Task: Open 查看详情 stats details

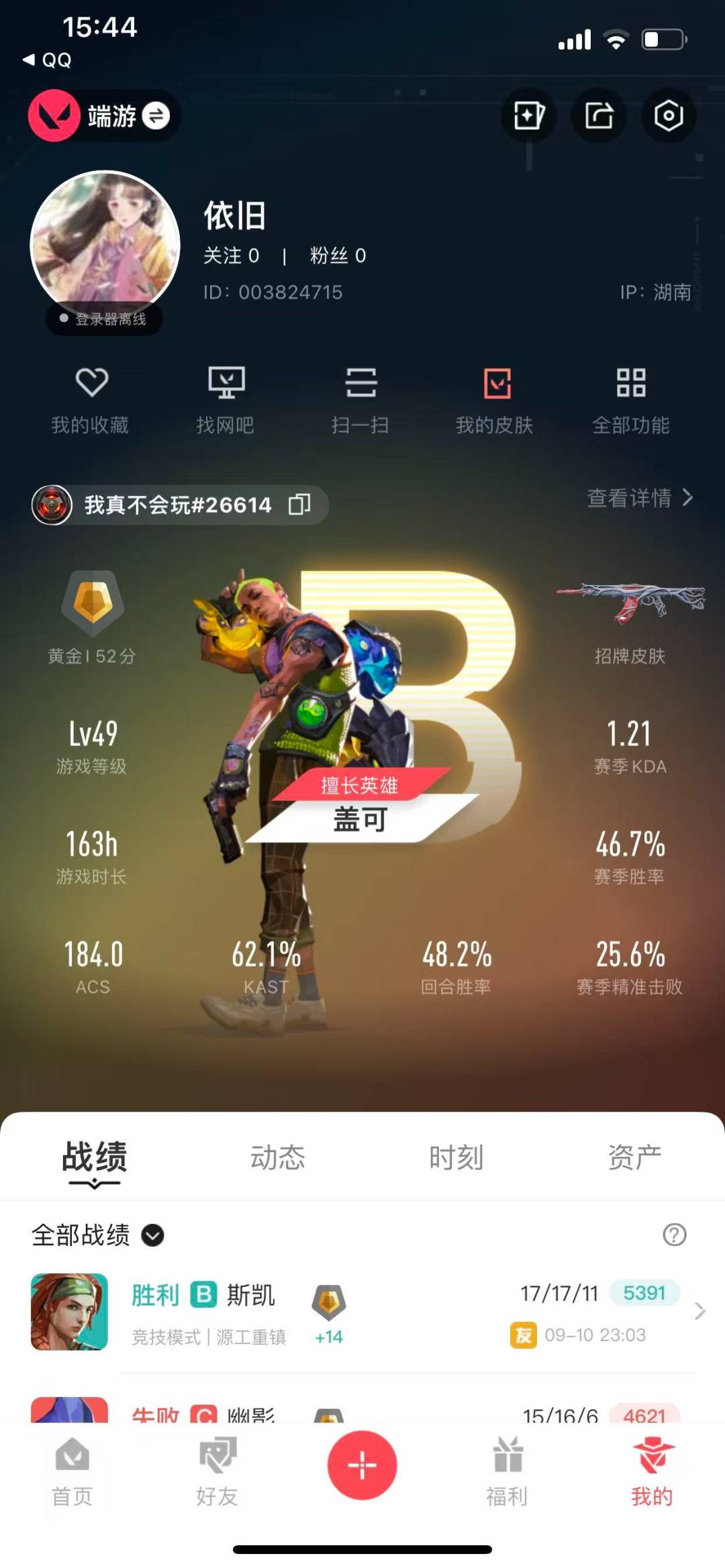Action: tap(639, 498)
